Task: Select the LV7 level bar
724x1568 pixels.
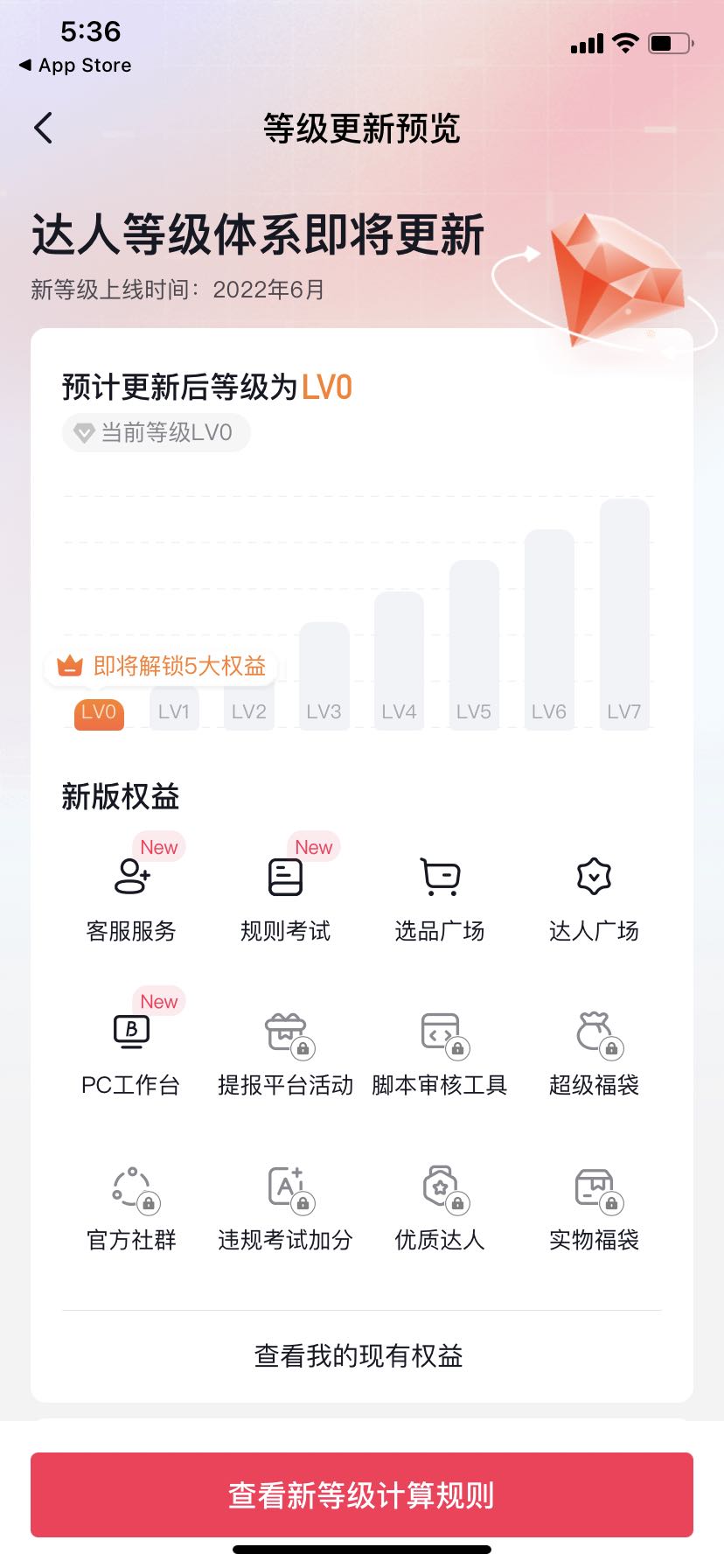Action: click(624, 612)
